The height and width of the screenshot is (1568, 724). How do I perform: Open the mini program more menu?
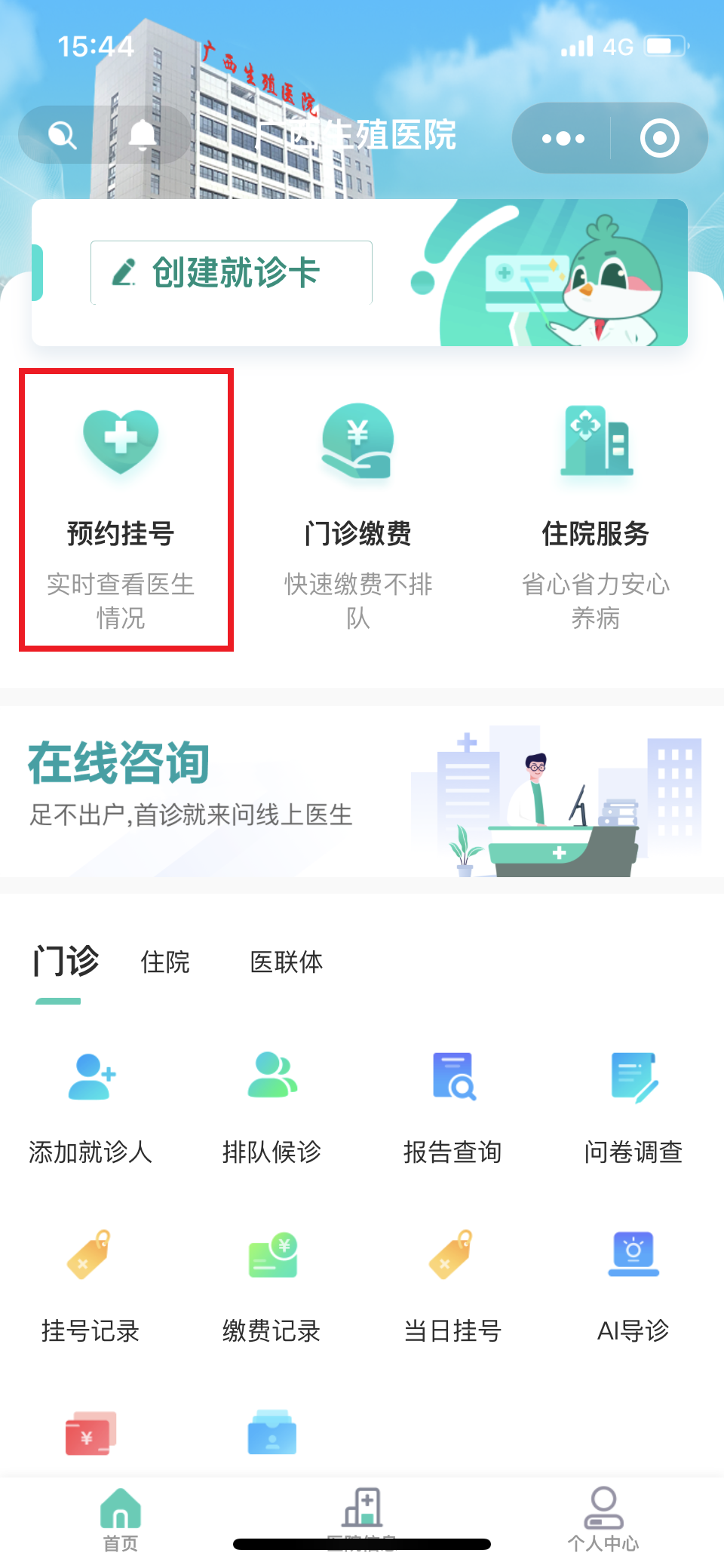tap(563, 138)
